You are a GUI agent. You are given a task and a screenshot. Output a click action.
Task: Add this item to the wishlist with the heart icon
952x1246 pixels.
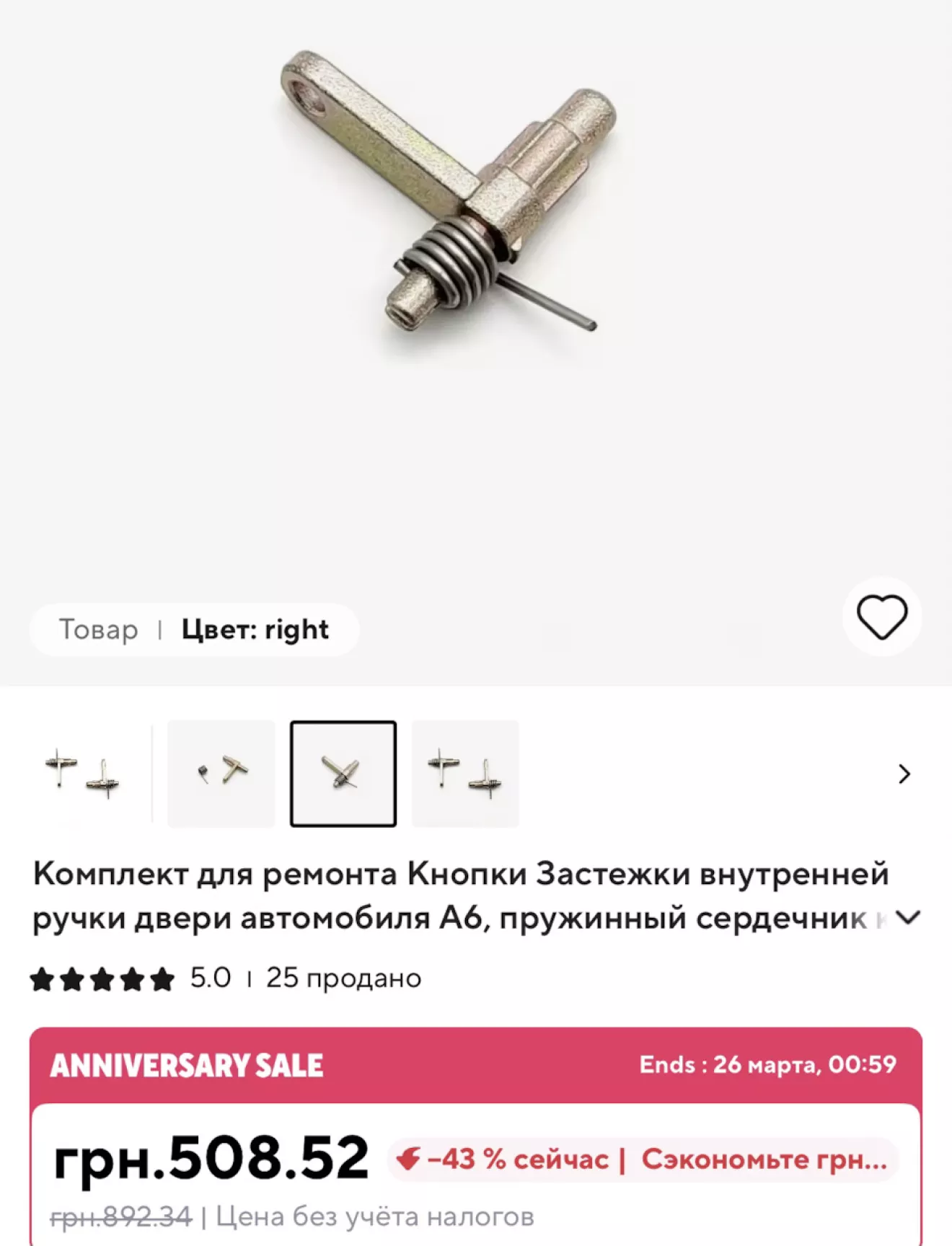881,617
